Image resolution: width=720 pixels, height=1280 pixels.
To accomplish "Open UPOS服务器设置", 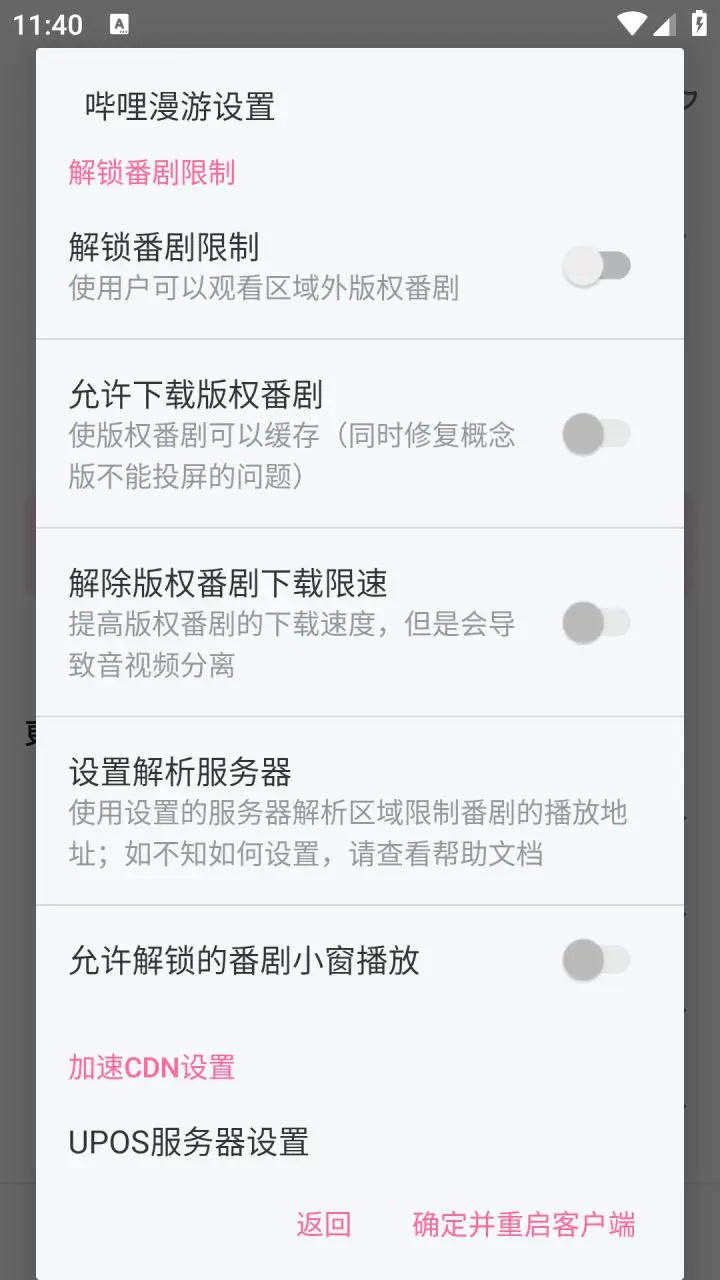I will (190, 1141).
